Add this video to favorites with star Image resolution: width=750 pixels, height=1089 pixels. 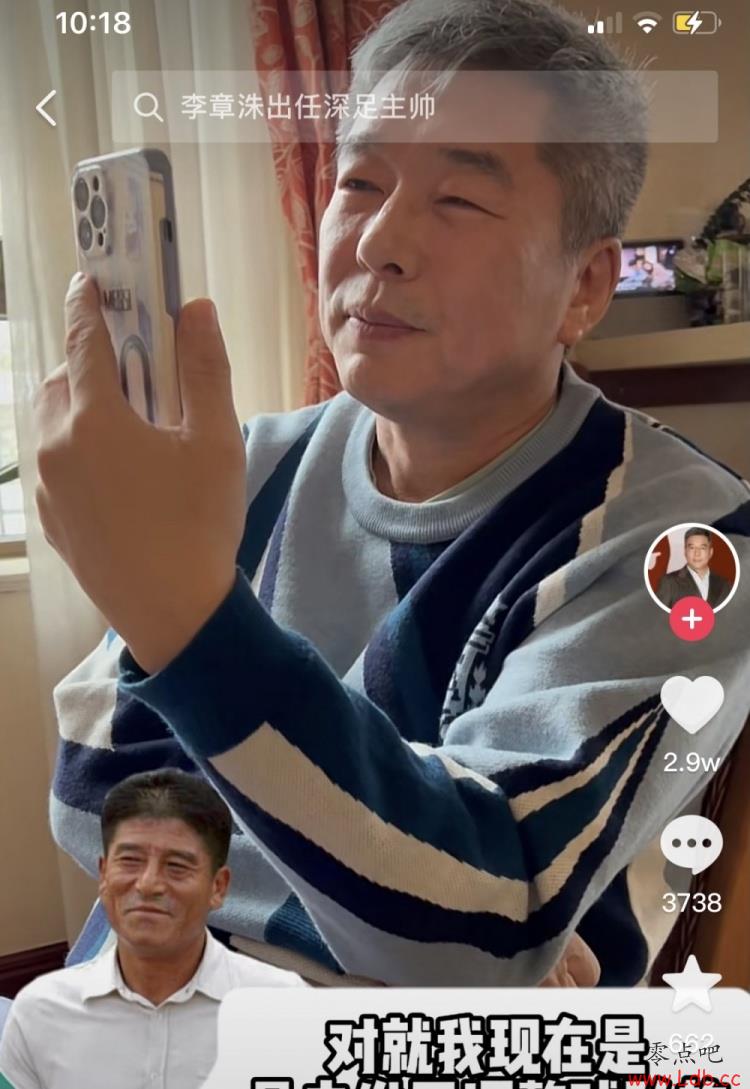[x=692, y=985]
